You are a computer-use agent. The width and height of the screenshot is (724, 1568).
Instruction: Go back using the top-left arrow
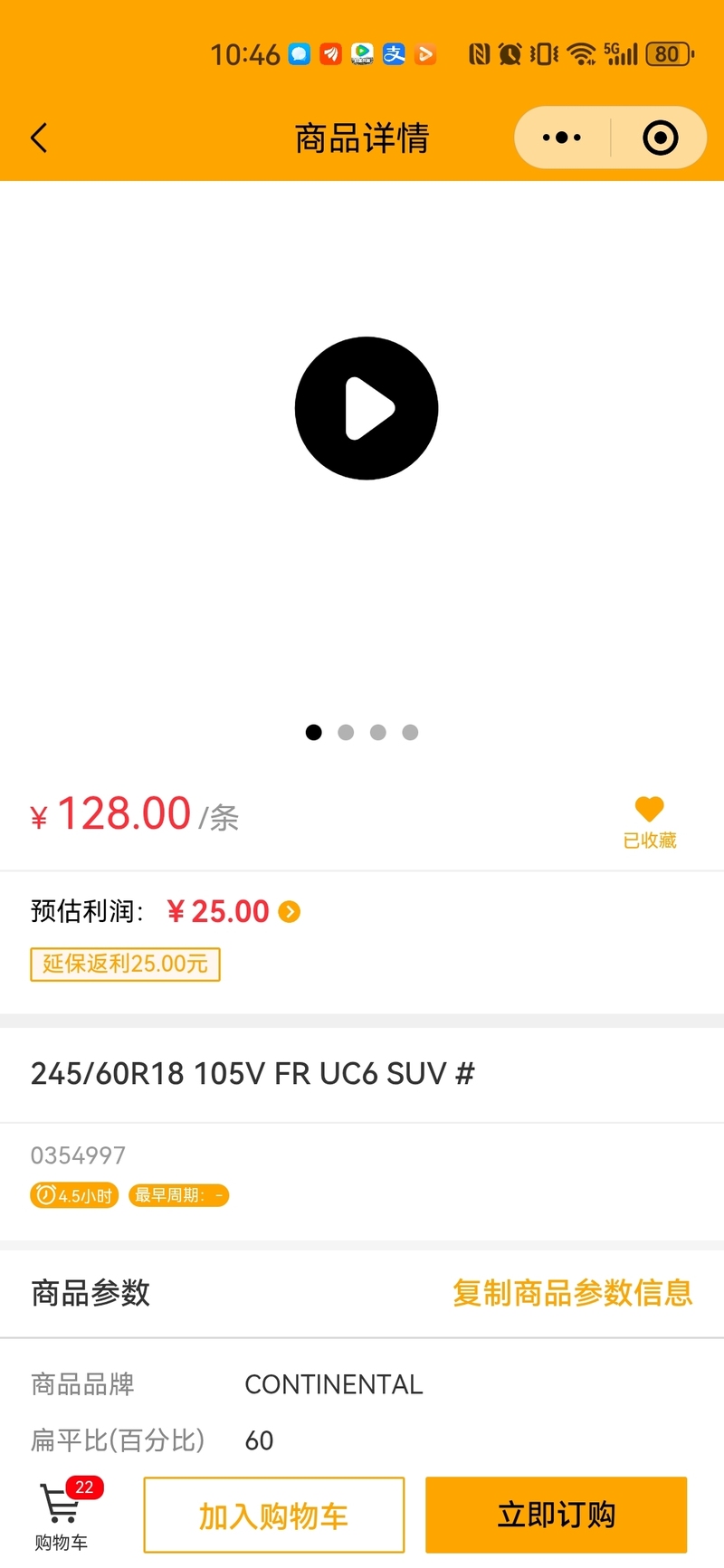39,138
